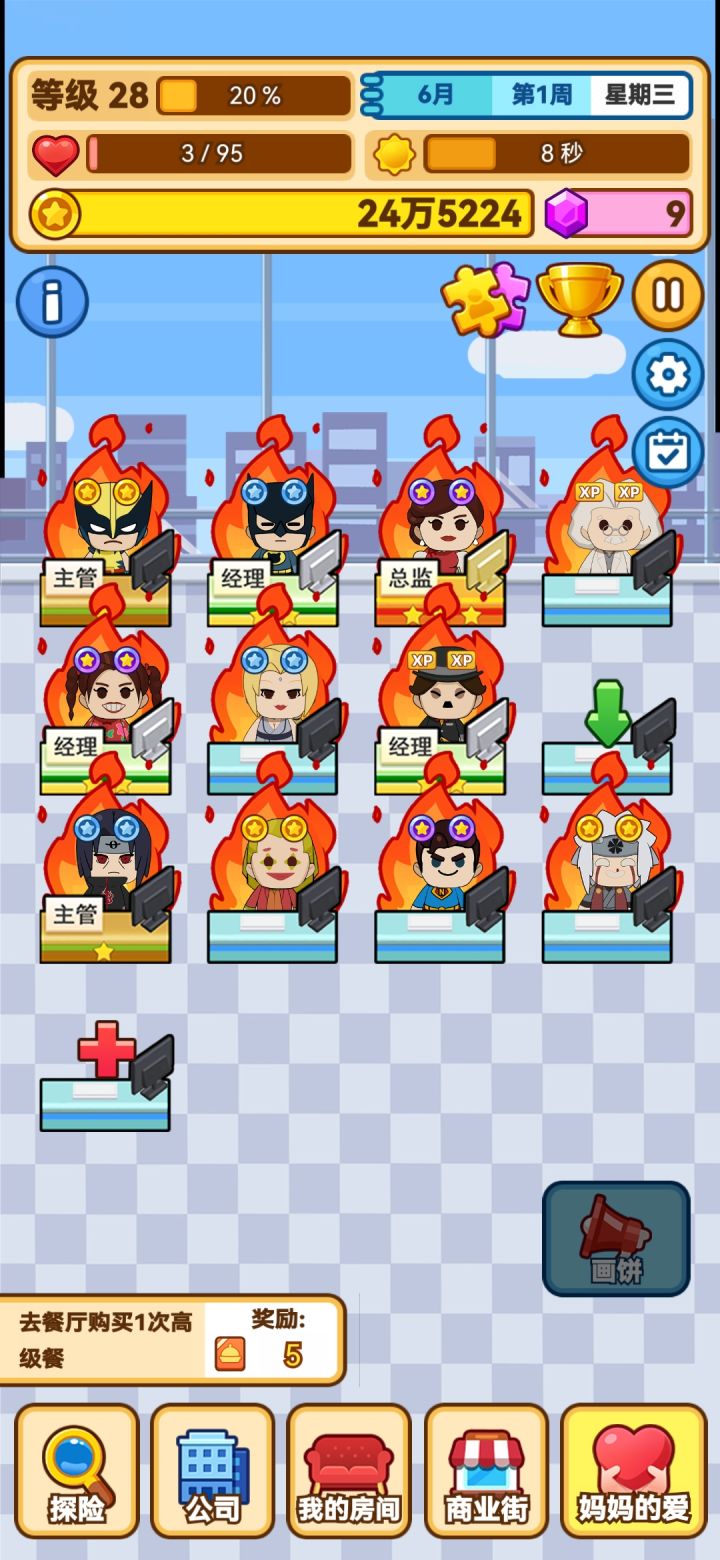Tap the info 'i' circle icon

(x=52, y=301)
